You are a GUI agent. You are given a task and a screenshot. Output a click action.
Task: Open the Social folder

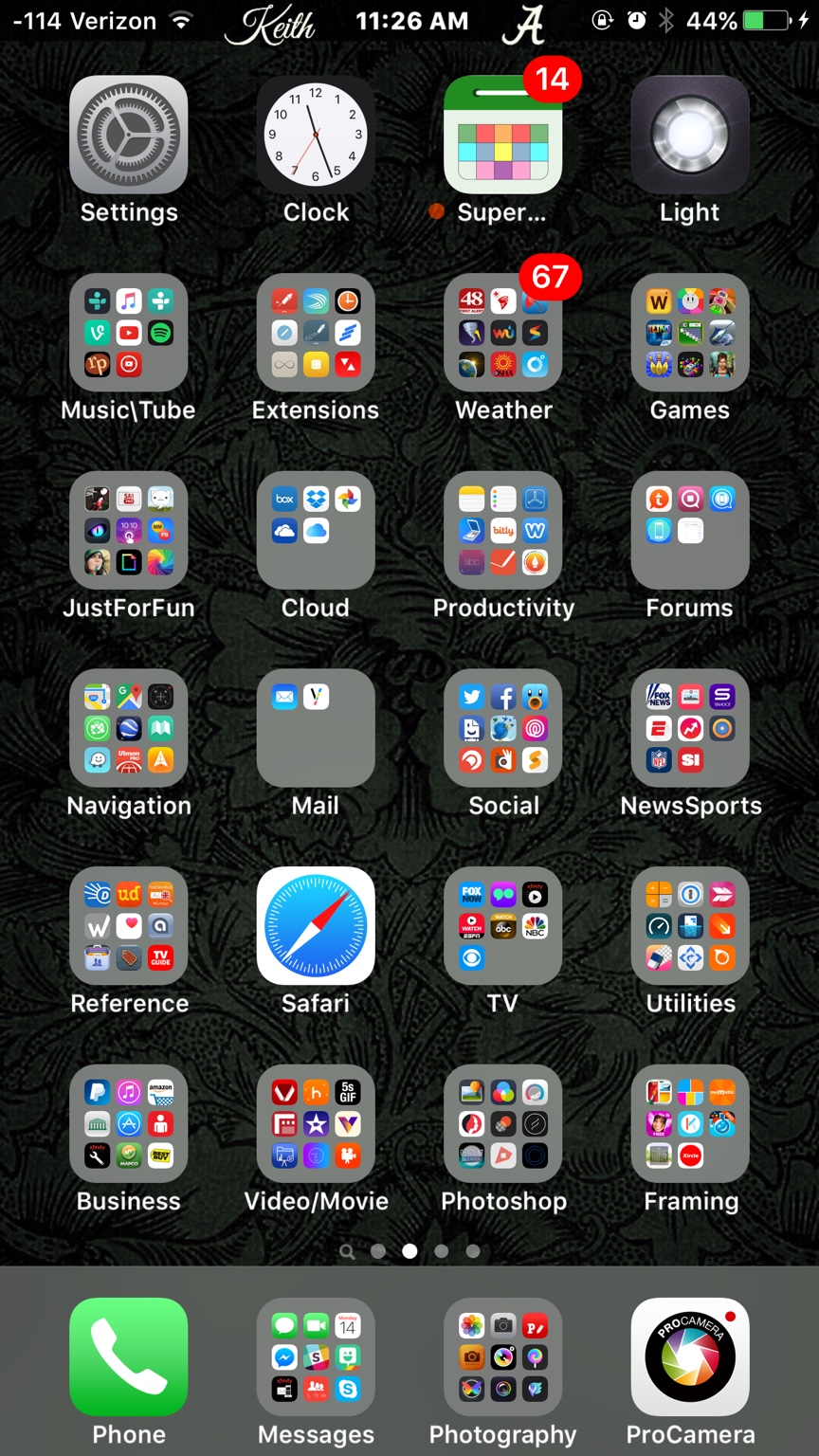(502, 728)
